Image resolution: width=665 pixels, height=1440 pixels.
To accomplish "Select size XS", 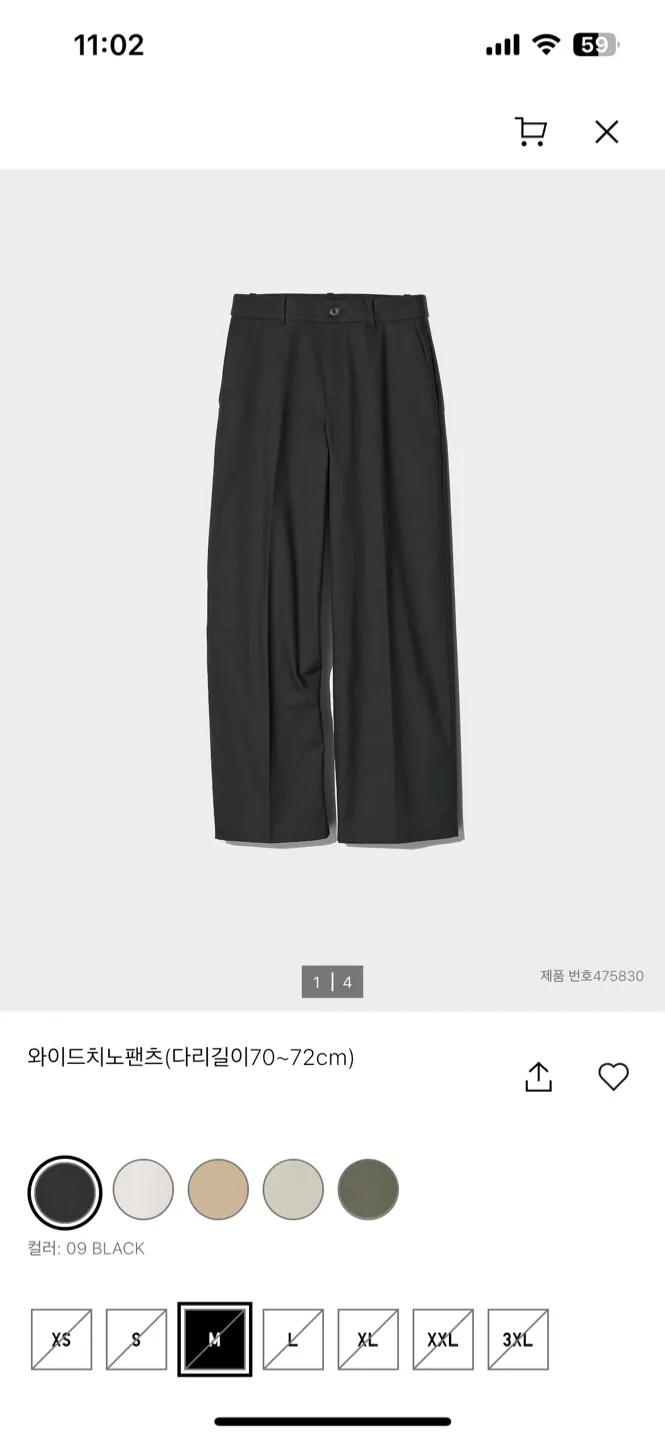I will pyautogui.click(x=61, y=1339).
